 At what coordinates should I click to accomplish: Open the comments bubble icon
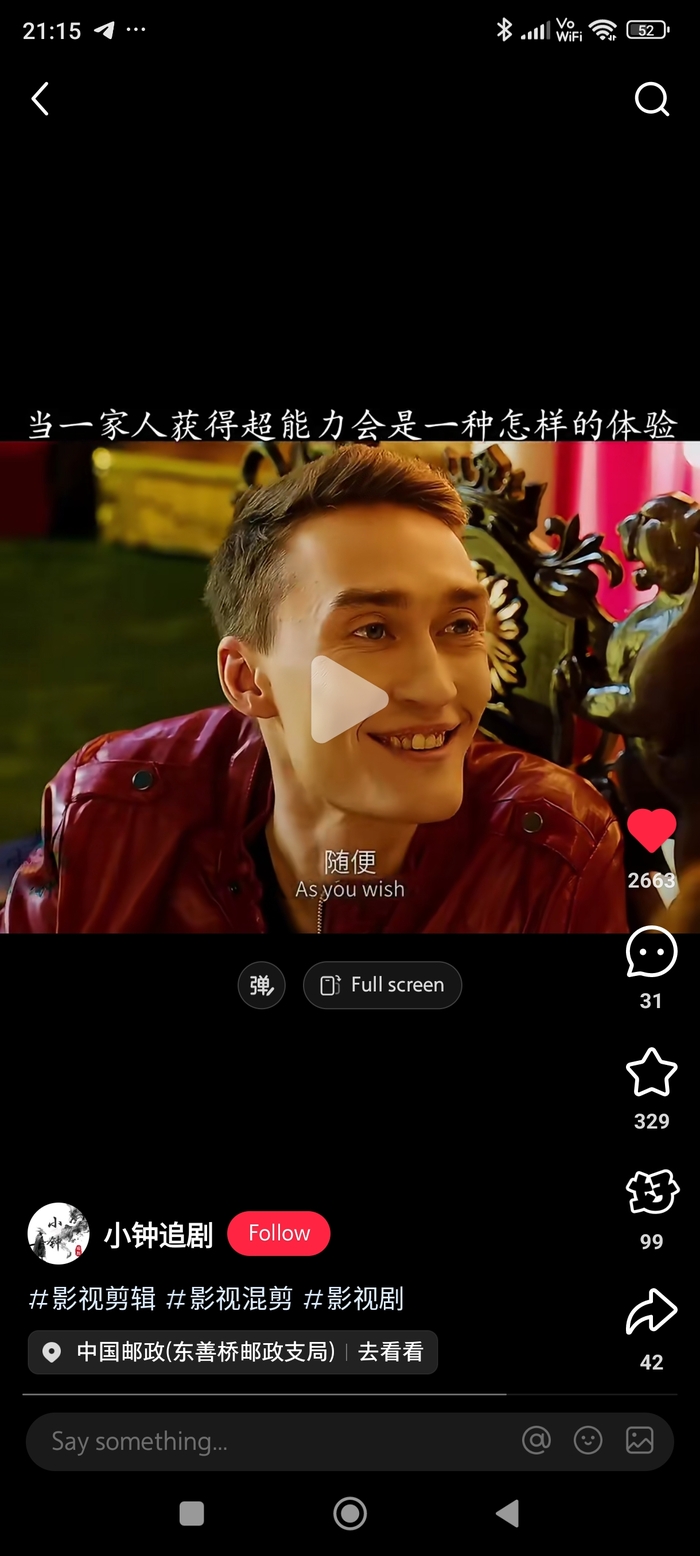tap(651, 953)
